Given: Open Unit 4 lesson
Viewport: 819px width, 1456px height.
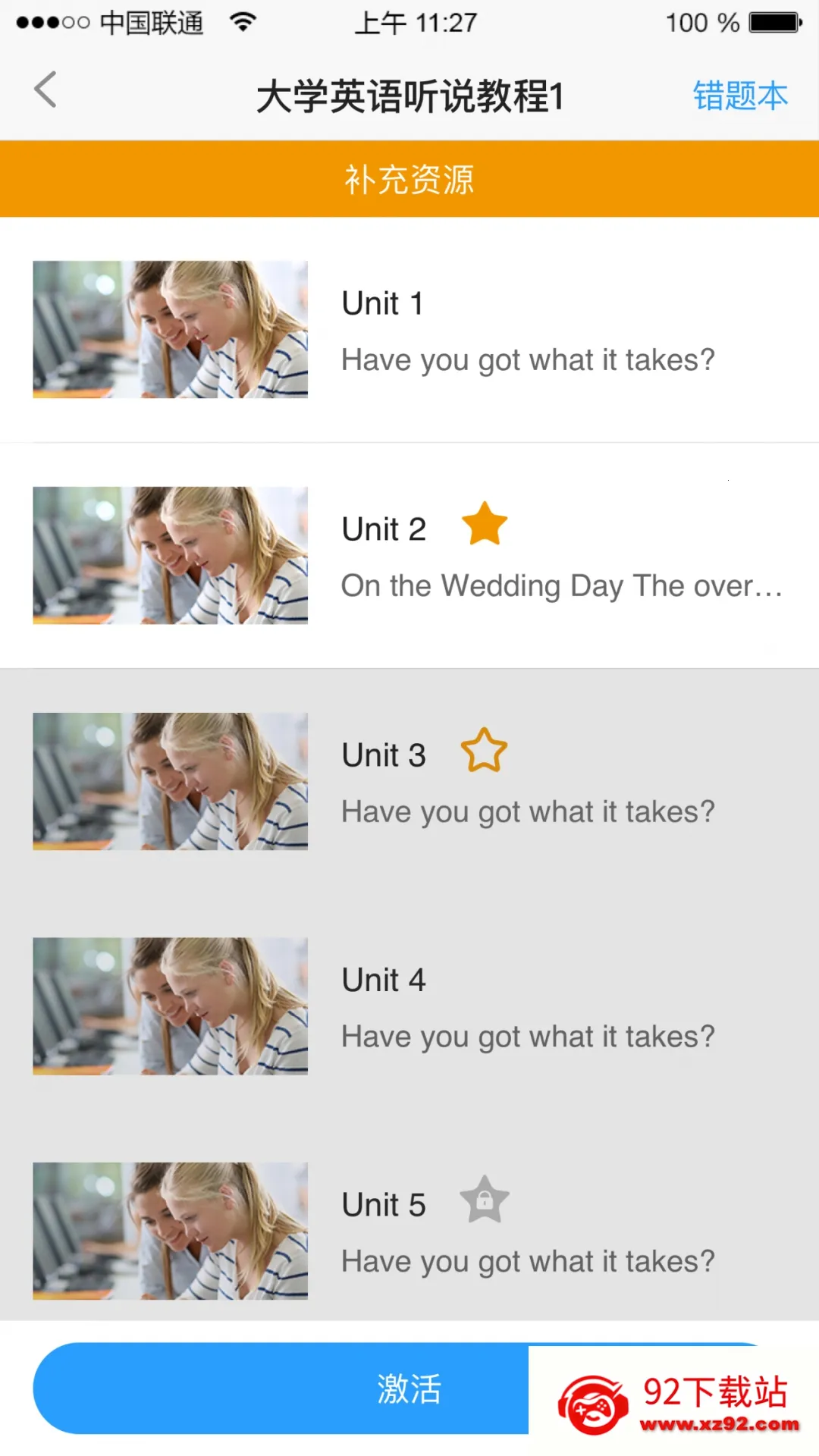Looking at the screenshot, I should 409,1006.
